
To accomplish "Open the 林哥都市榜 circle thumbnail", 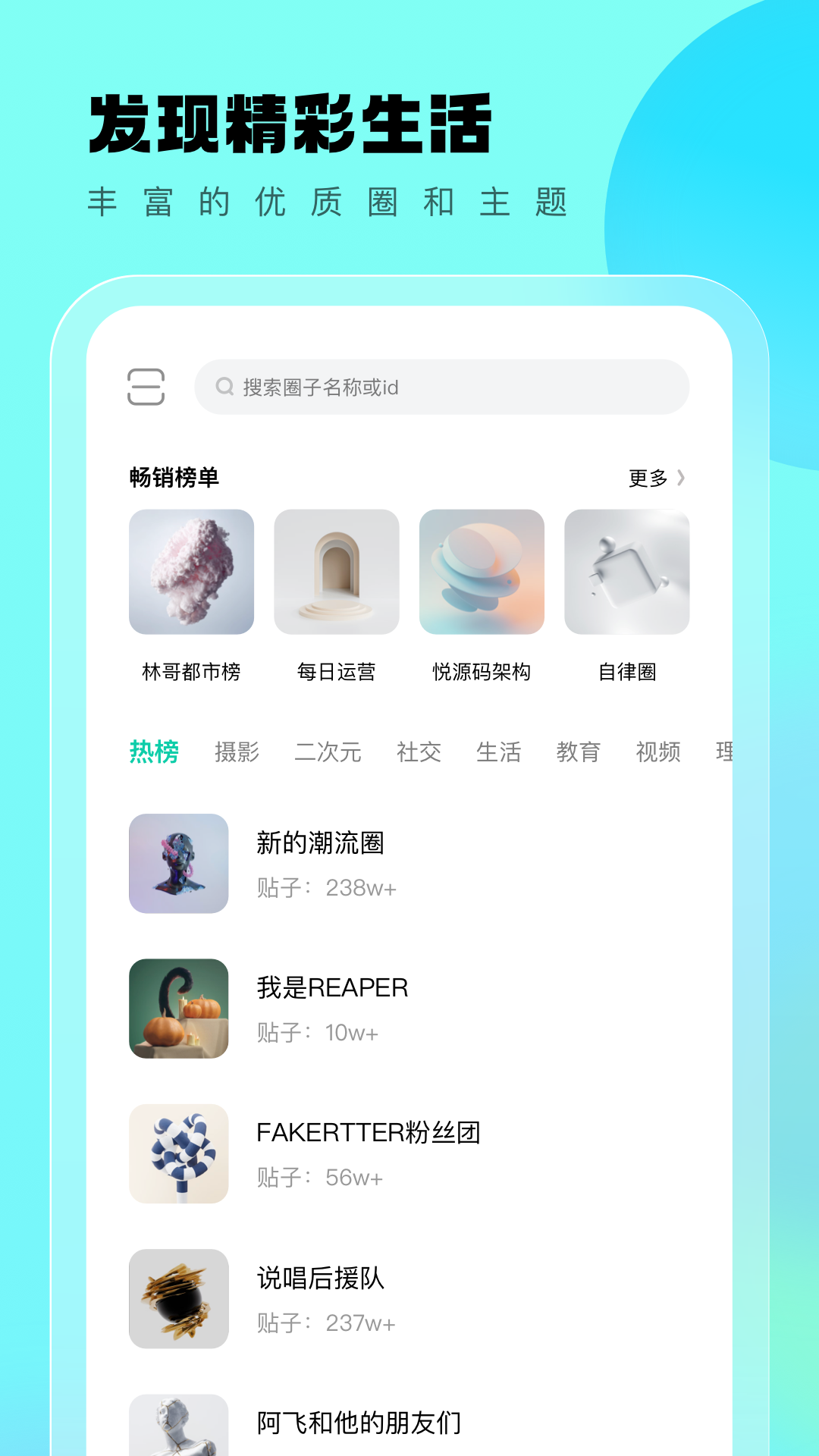I will click(192, 571).
